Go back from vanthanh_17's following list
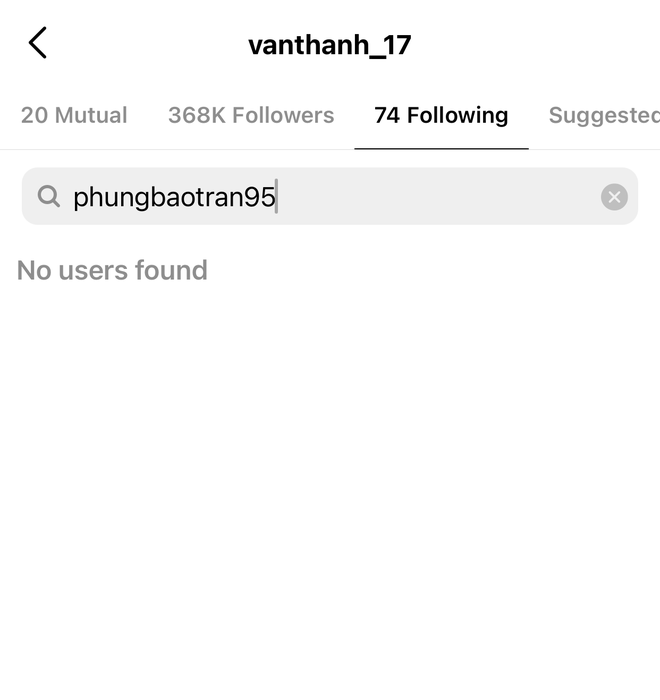The image size is (660, 700). click(x=38, y=43)
